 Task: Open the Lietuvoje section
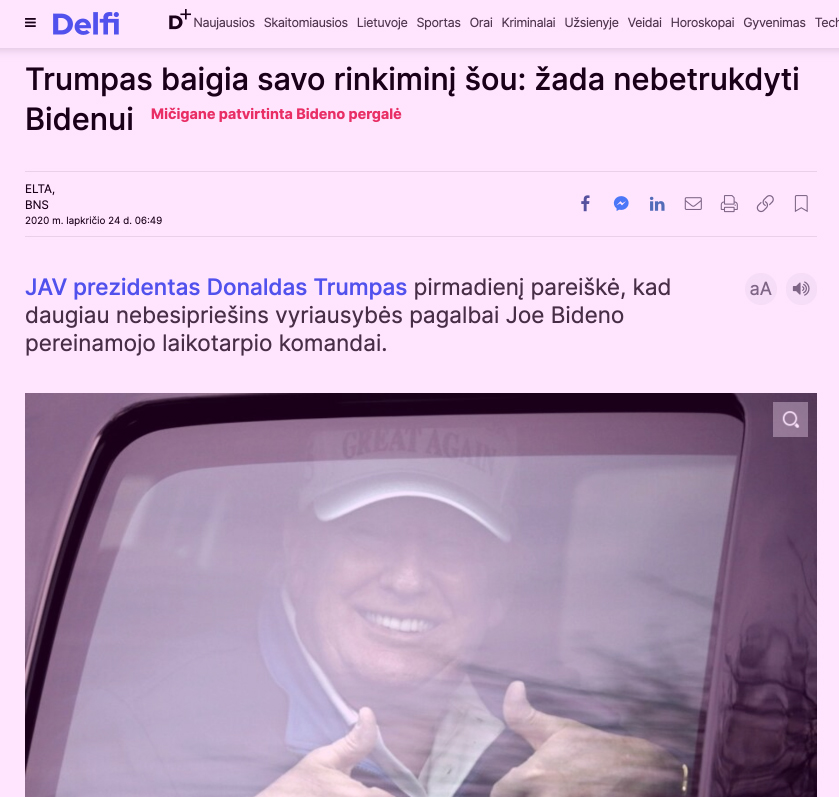[x=382, y=23]
